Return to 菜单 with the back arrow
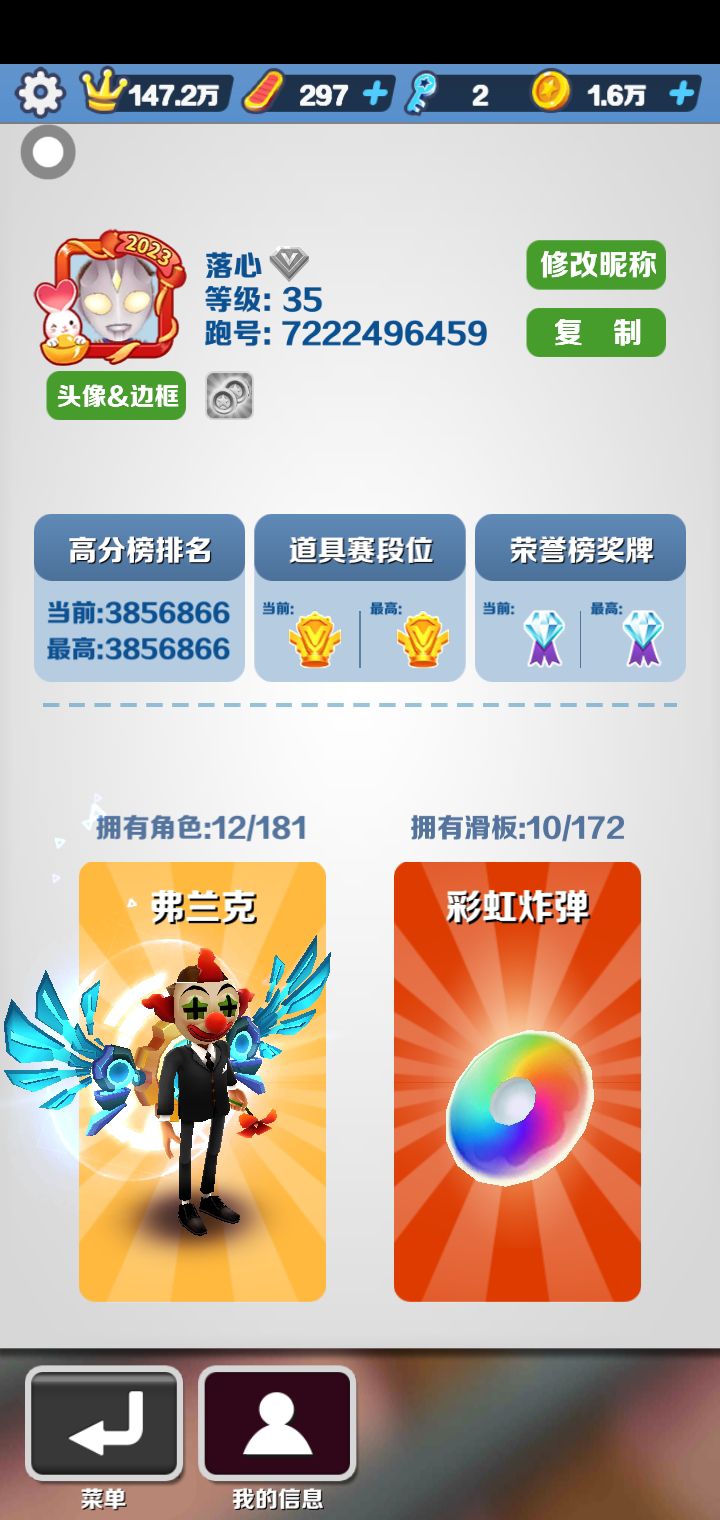720x1520 pixels. tap(104, 1424)
